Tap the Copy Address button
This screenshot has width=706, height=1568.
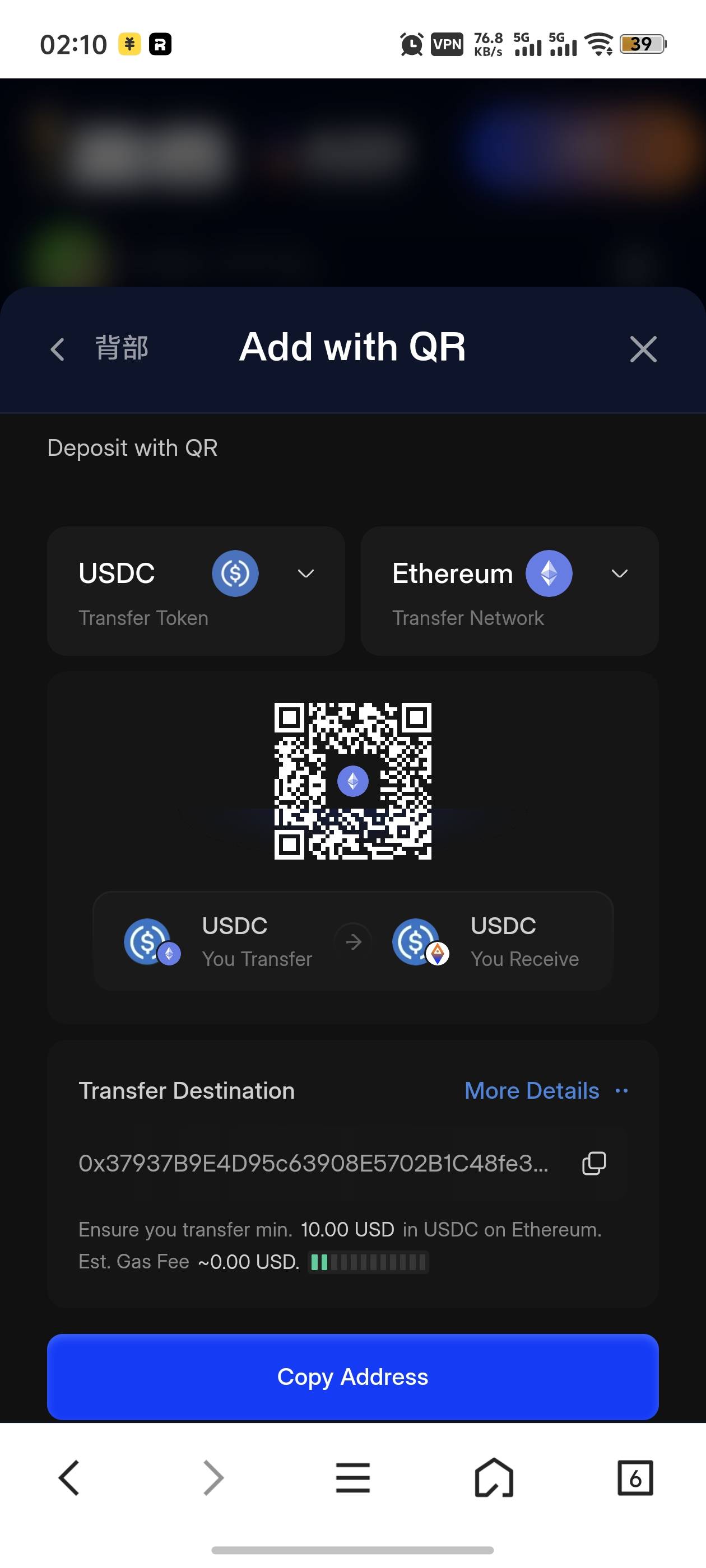coord(352,1376)
